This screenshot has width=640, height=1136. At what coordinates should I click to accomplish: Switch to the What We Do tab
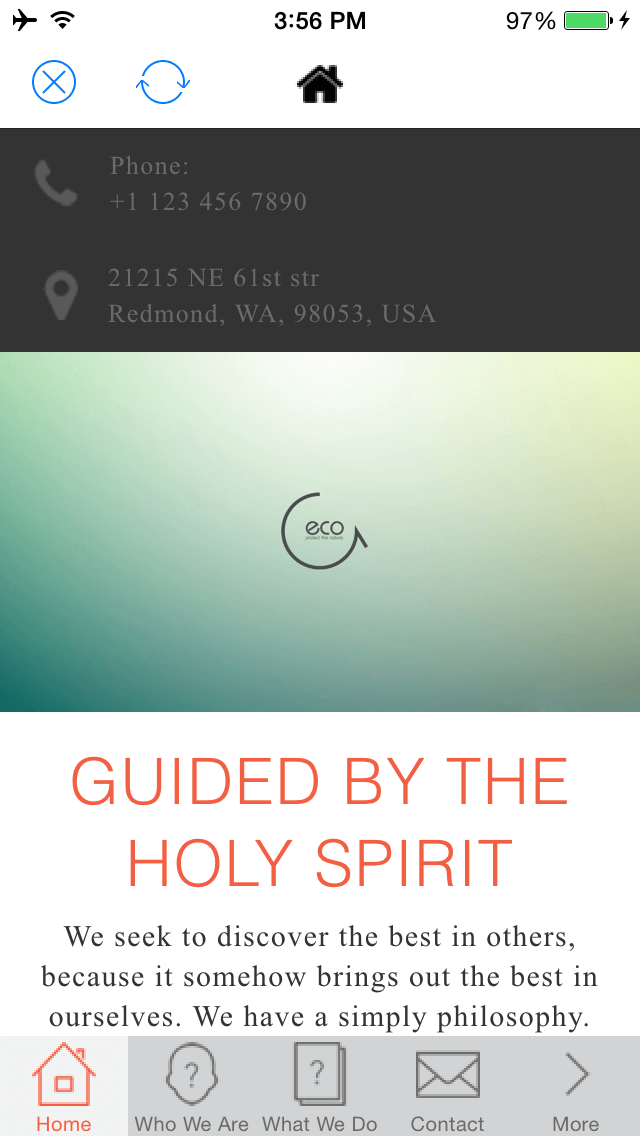click(320, 1086)
